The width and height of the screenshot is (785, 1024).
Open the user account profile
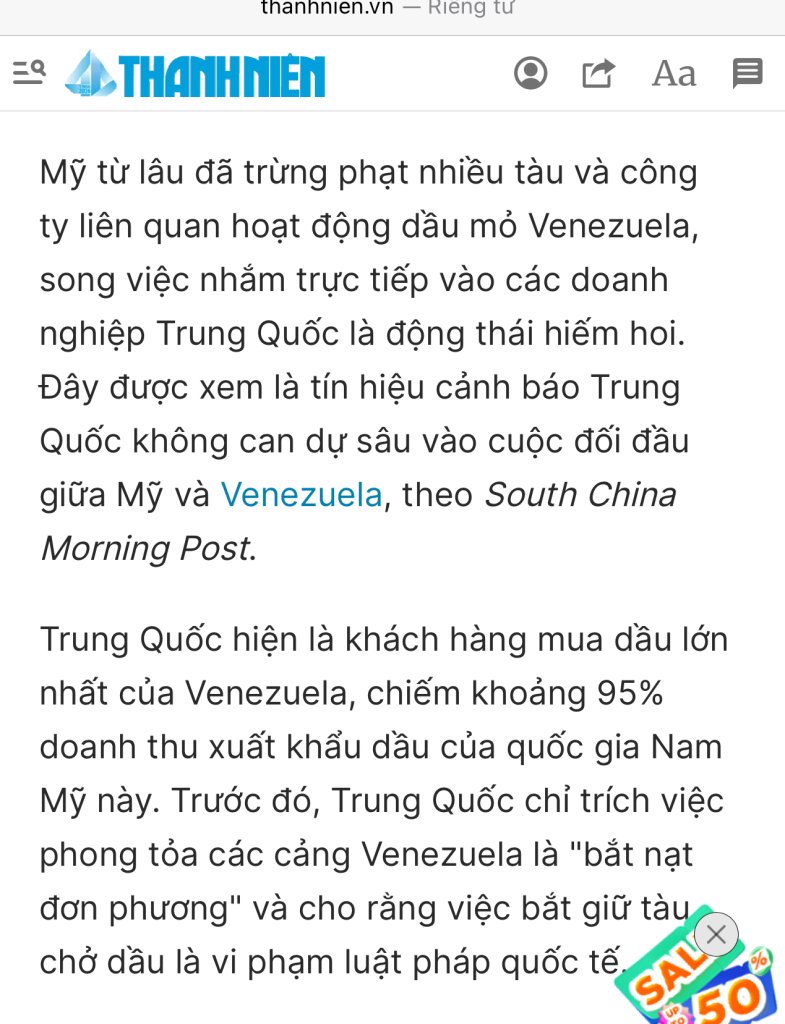530,73
